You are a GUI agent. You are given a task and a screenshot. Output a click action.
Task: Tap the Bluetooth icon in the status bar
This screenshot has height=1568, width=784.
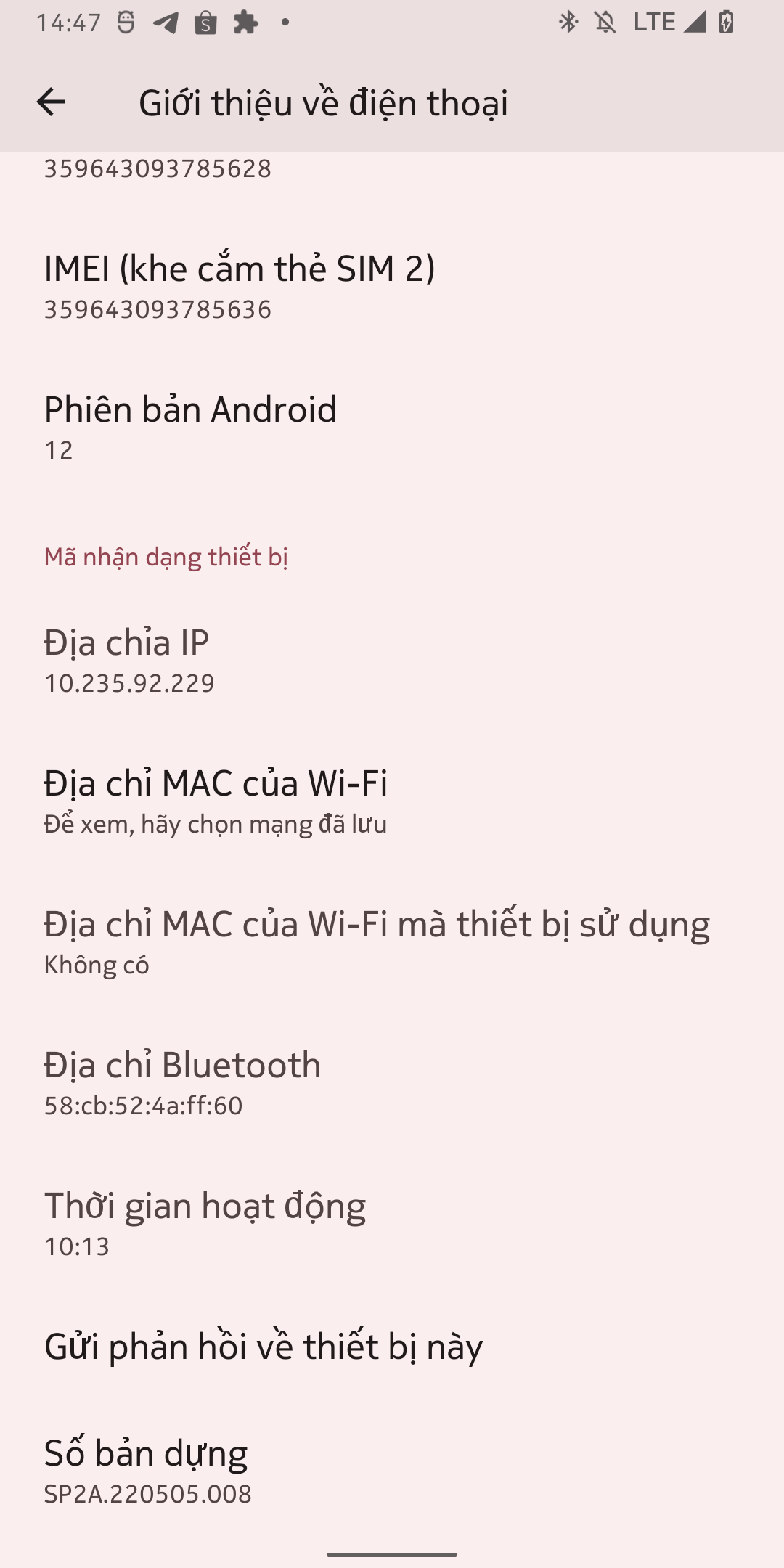(x=567, y=22)
